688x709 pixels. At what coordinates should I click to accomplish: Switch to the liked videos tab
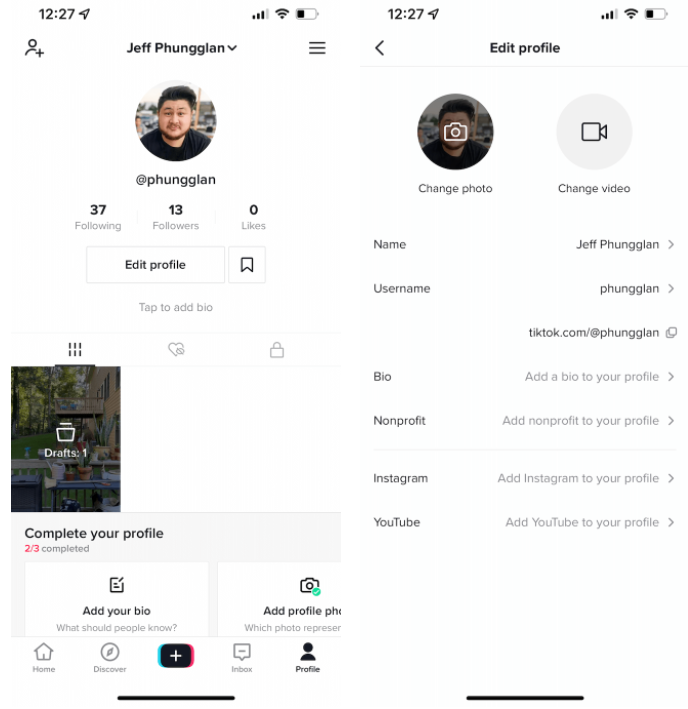point(176,349)
